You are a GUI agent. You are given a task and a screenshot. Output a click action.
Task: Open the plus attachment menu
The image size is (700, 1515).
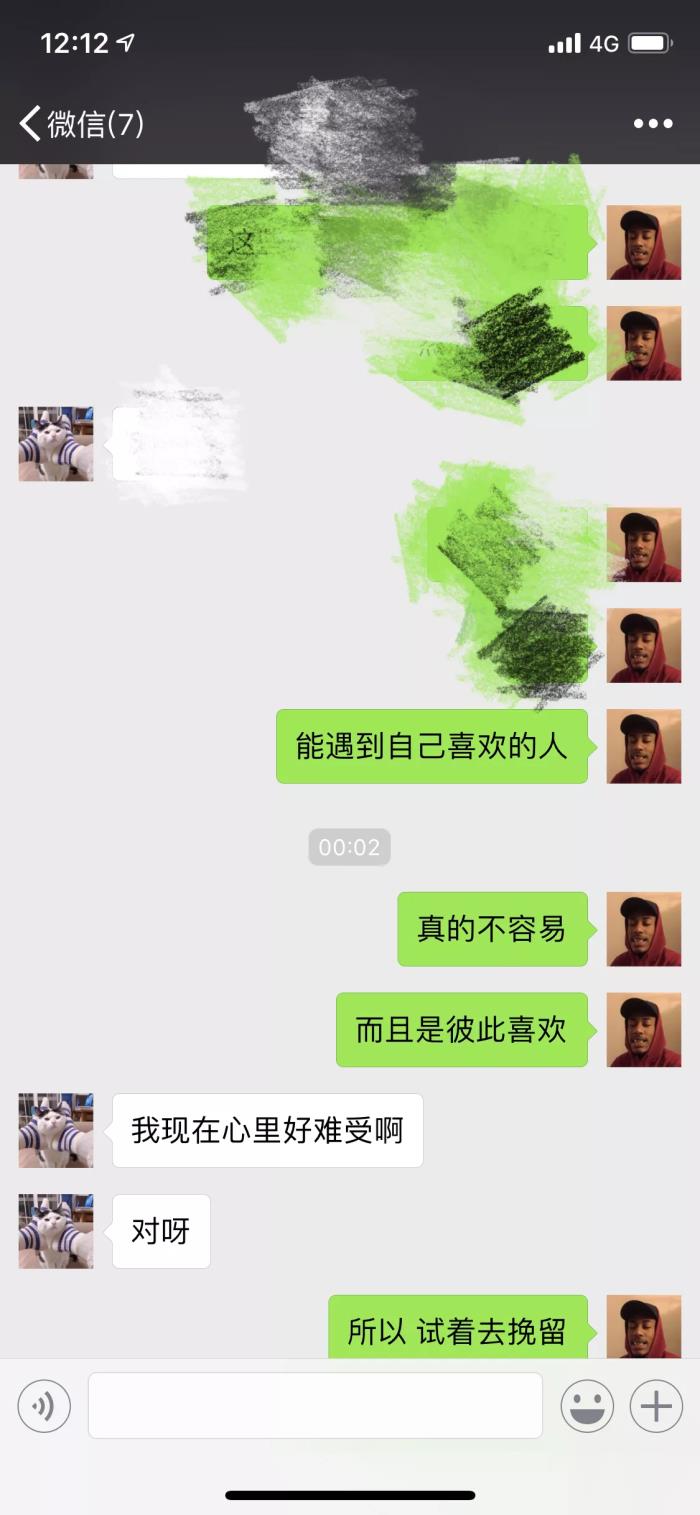click(x=656, y=1406)
